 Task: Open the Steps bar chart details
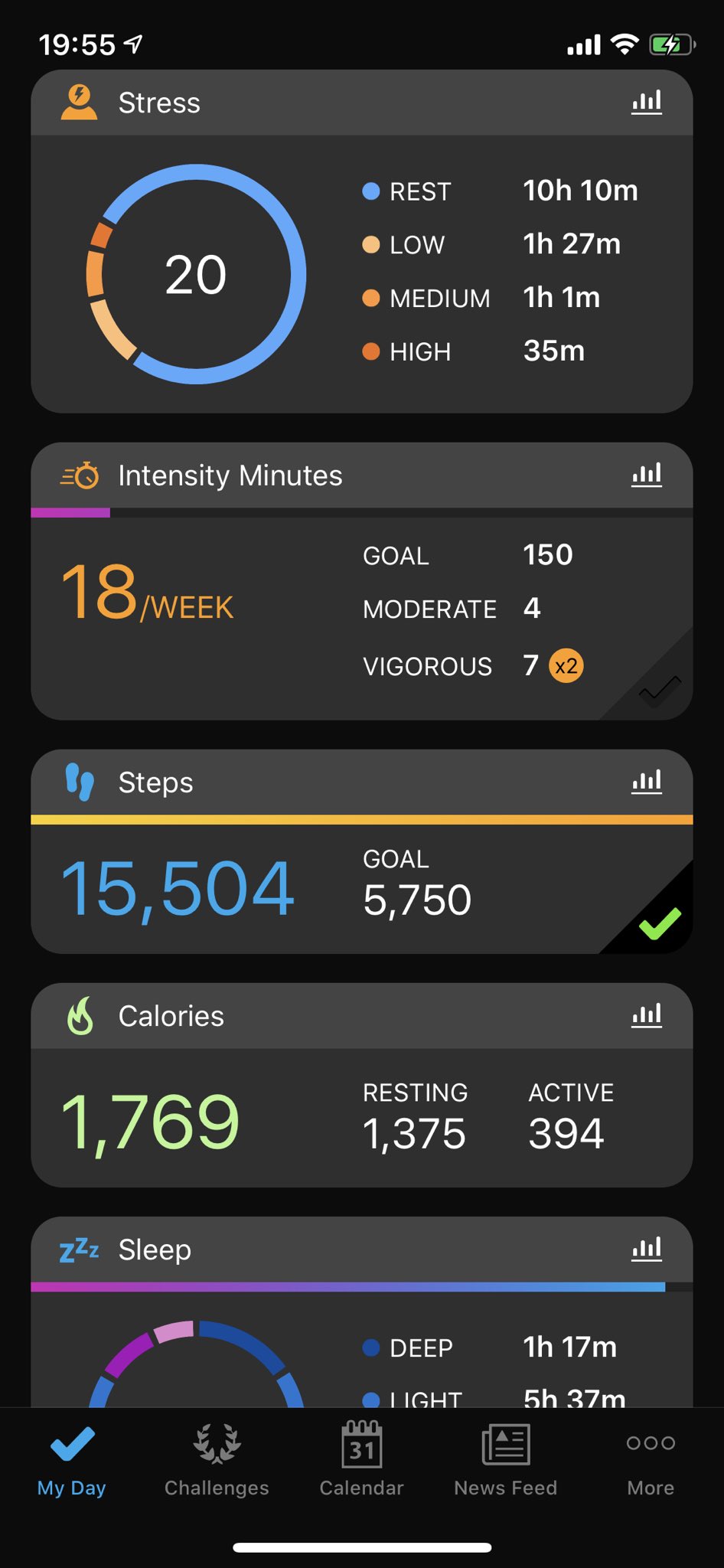pos(647,782)
